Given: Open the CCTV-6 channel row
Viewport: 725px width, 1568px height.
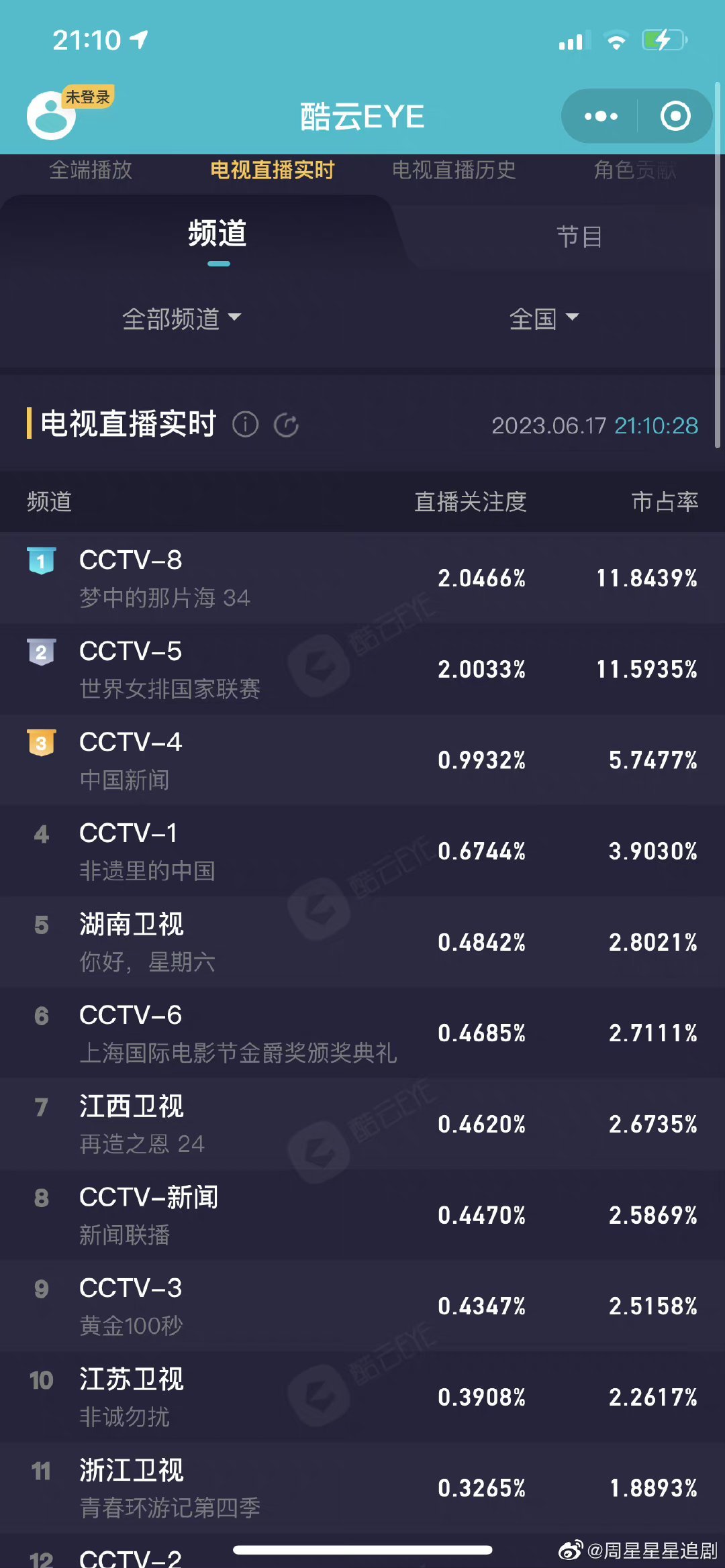Looking at the screenshot, I should (x=362, y=1033).
